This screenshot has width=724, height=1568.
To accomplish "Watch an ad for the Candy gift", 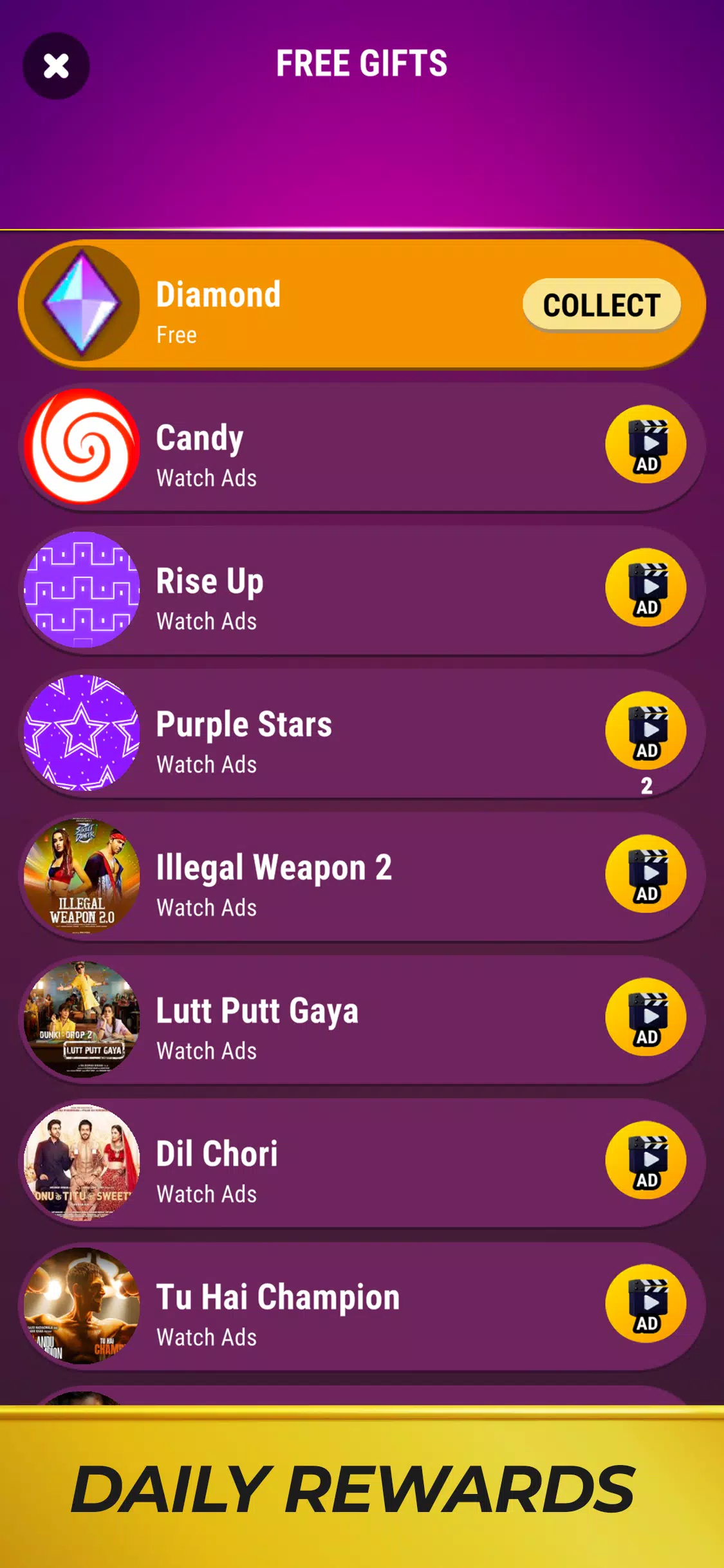I will click(x=645, y=445).
